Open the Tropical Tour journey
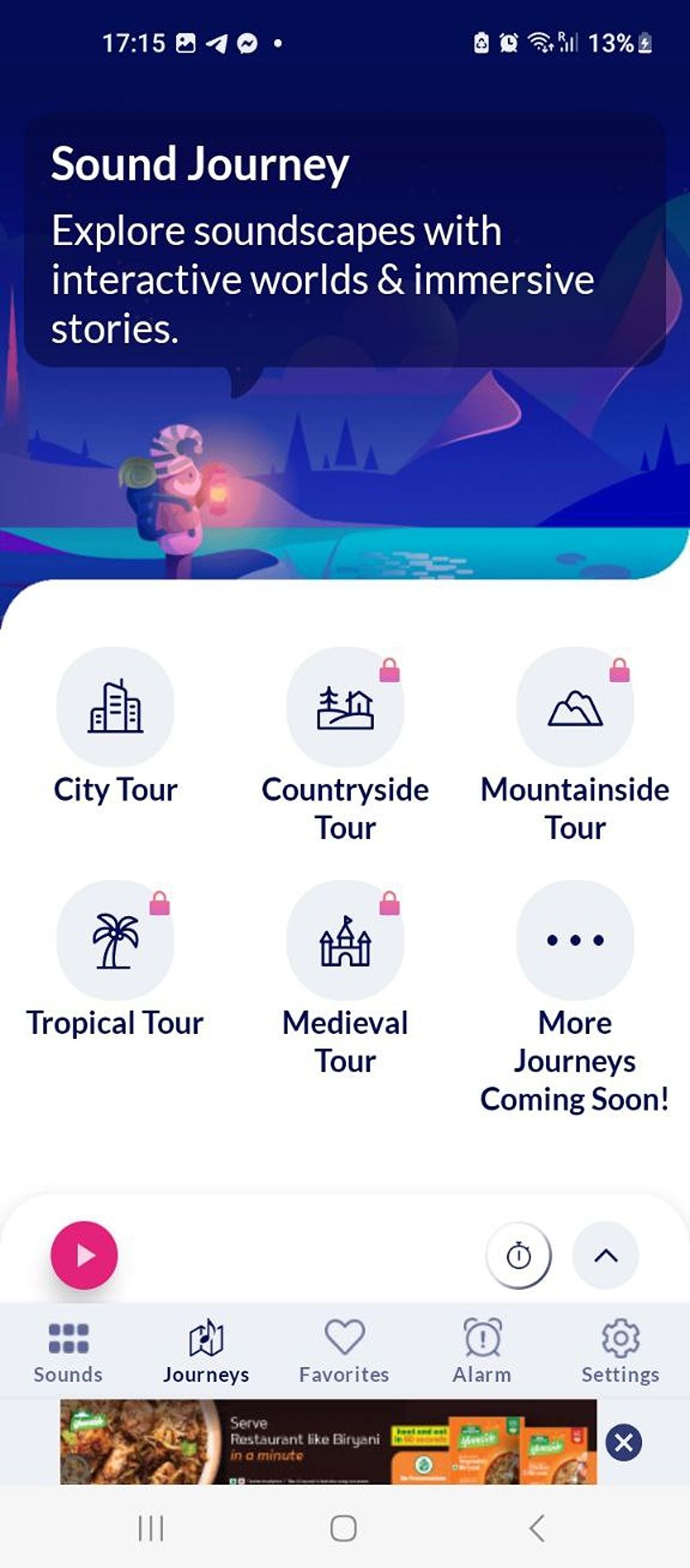 115,940
